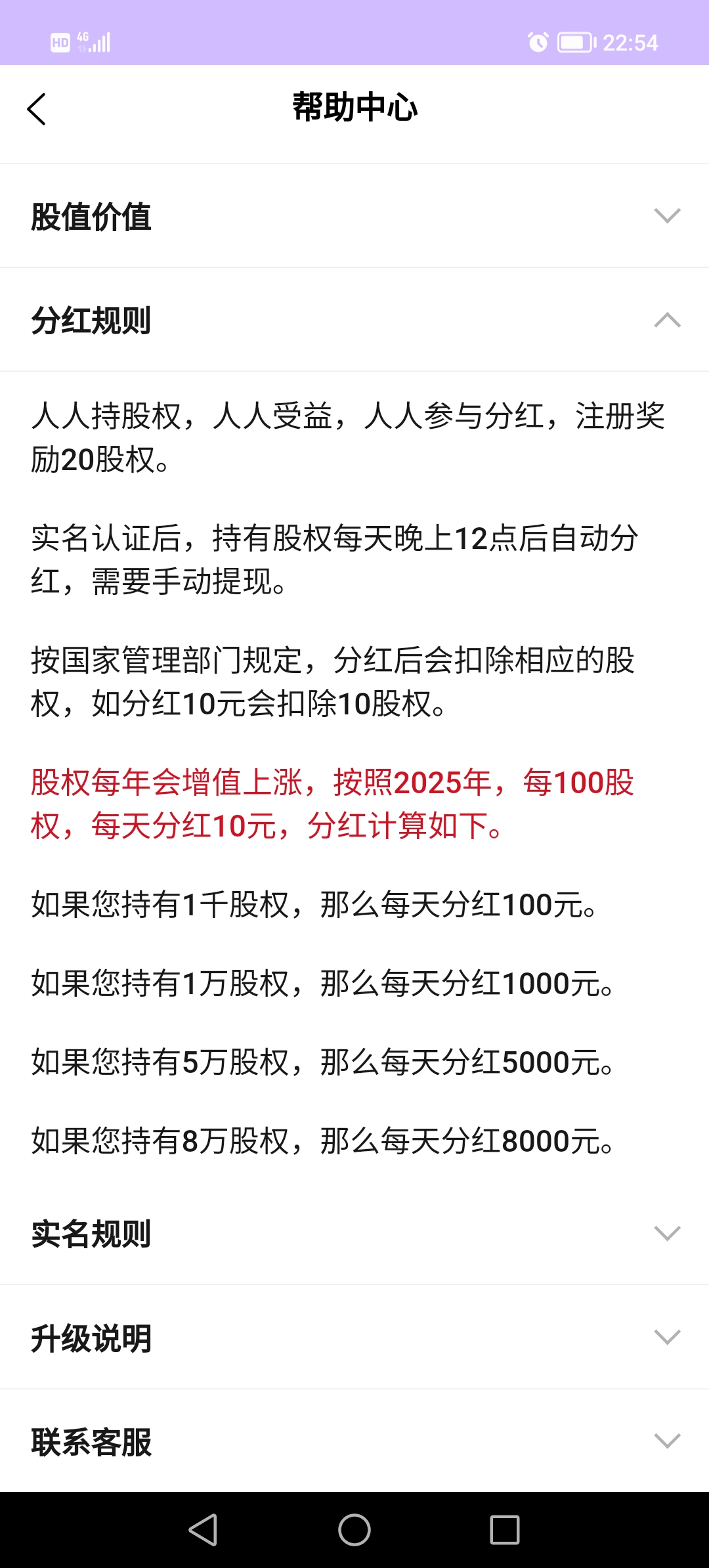Expand the 实名规则 section
This screenshot has height=1568, width=709.
354,1233
